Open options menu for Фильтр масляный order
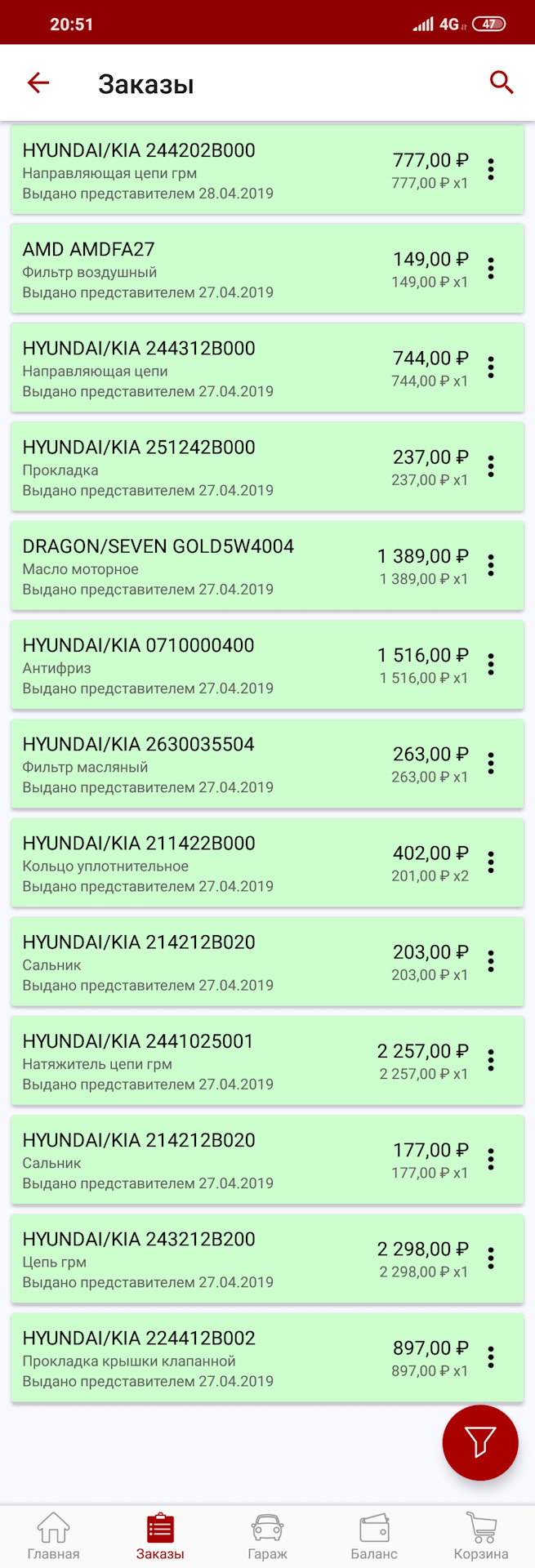The image size is (535, 1568). point(491,764)
